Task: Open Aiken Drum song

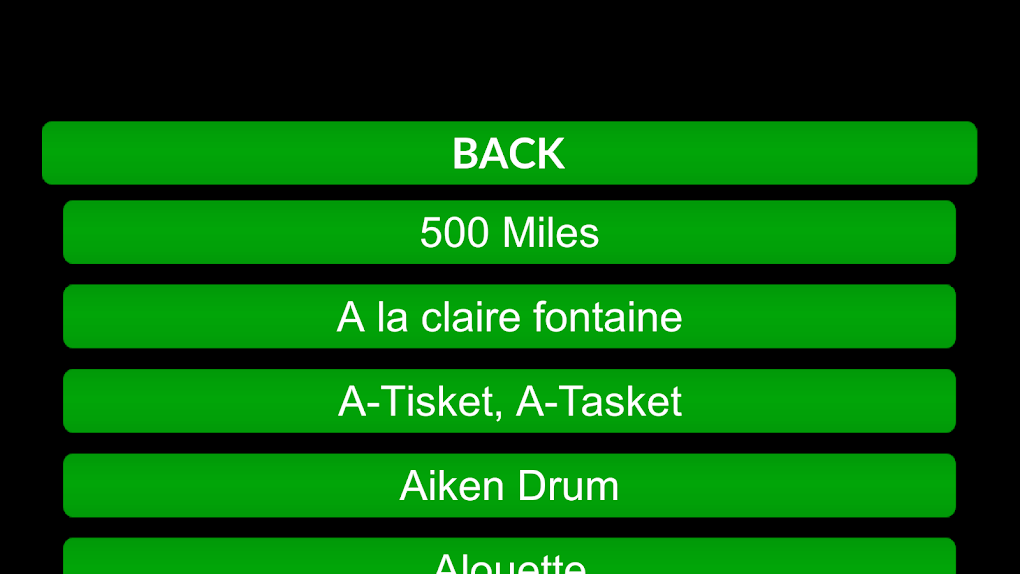Action: (509, 486)
